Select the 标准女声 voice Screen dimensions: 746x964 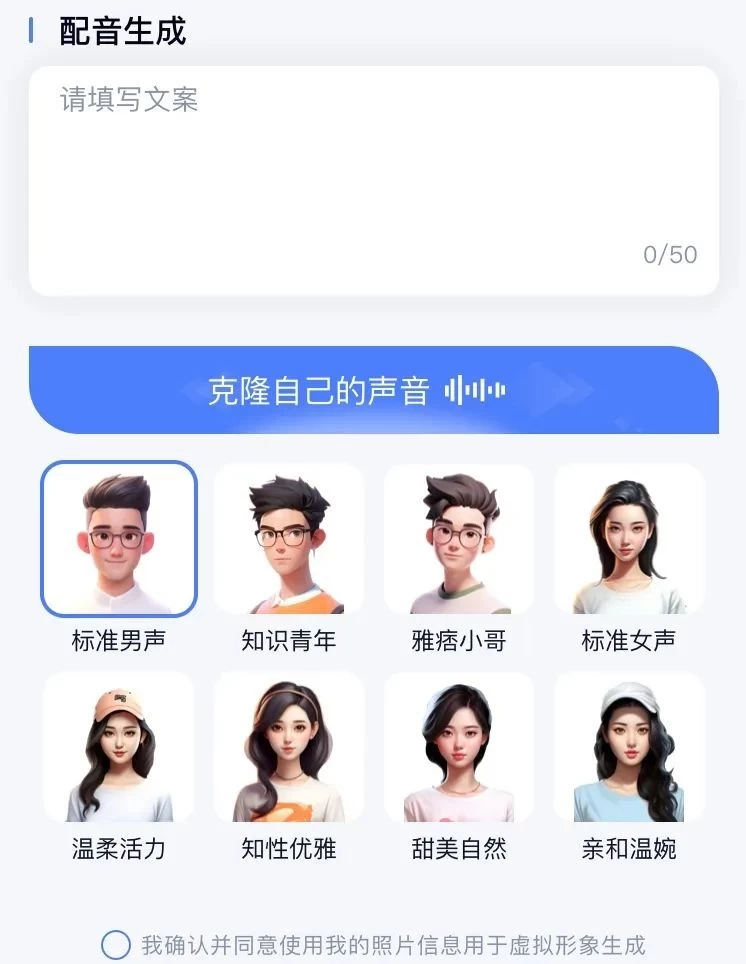[629, 540]
